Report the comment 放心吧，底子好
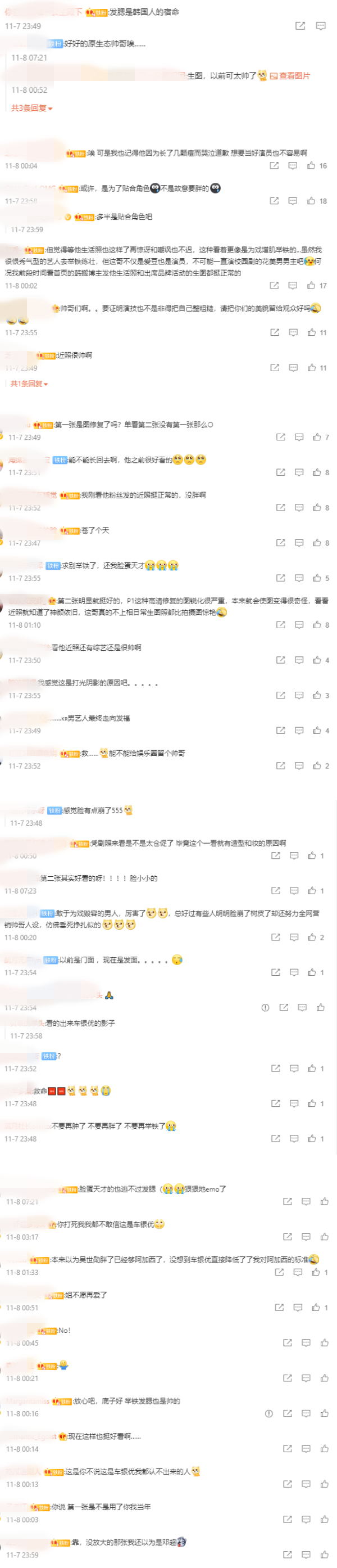This screenshot has height=1568, width=337. click(x=269, y=1413)
